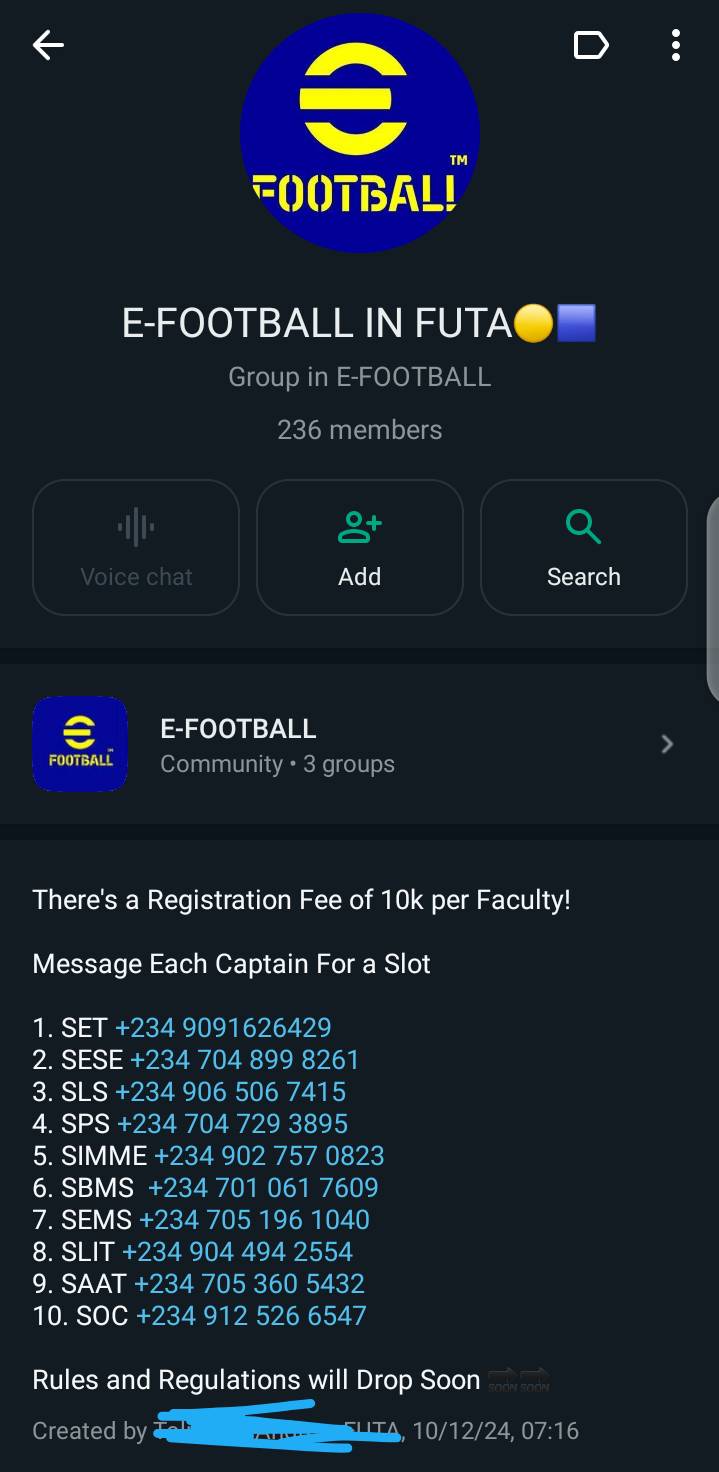View the group profile picture
The height and width of the screenshot is (1472, 719).
click(x=360, y=133)
